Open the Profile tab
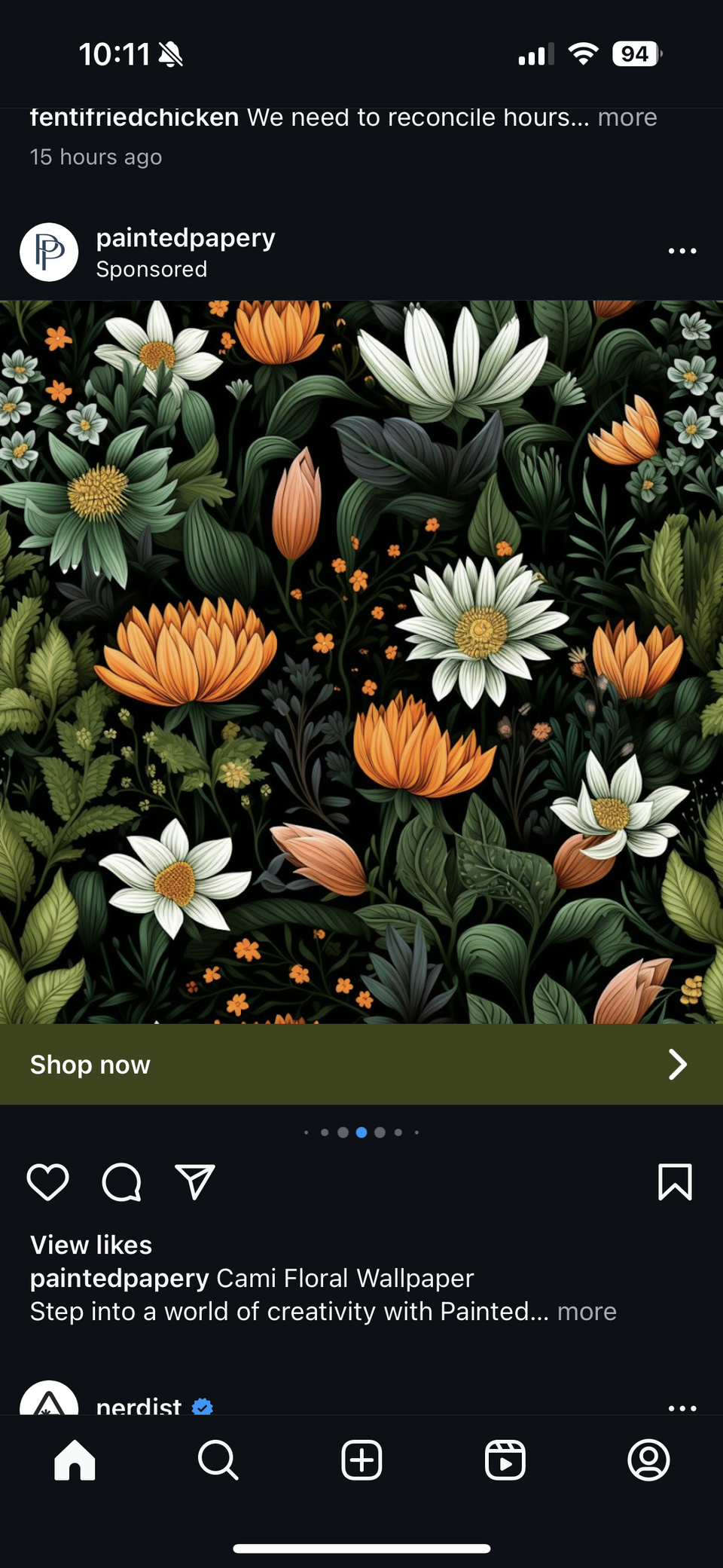 tap(648, 1460)
